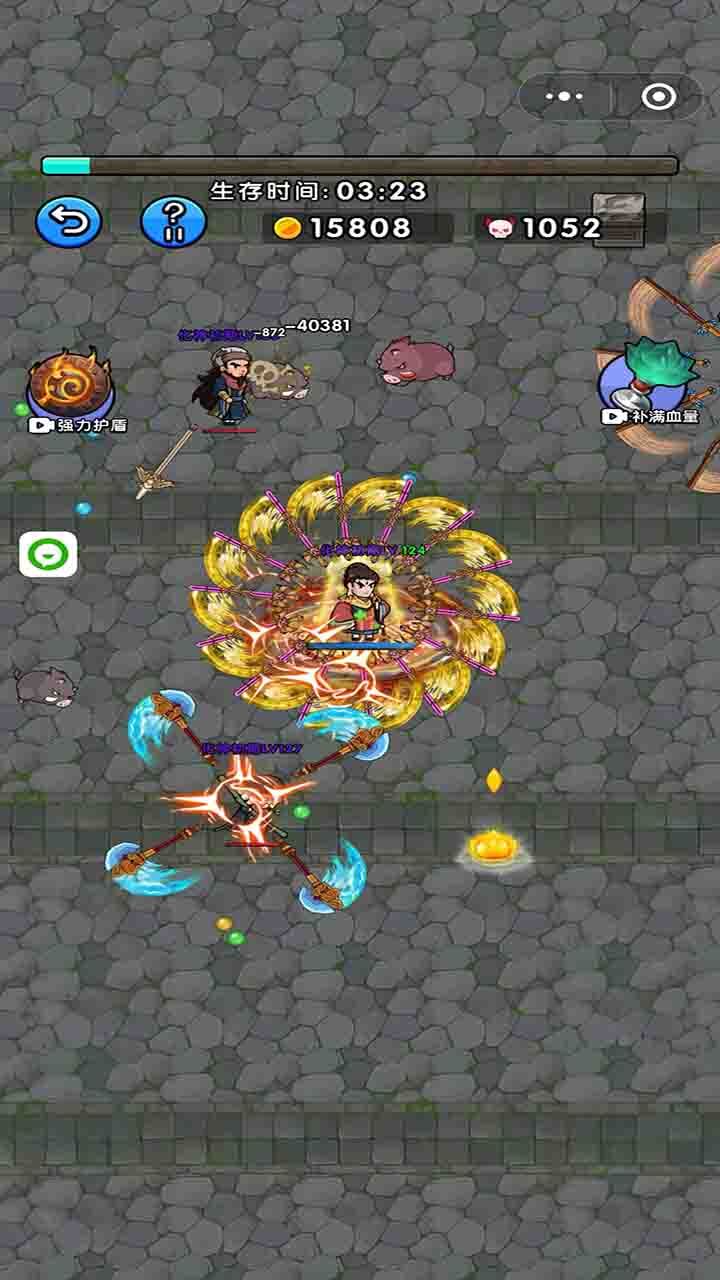Close the mini program with the circle button
The height and width of the screenshot is (1280, 720).
(x=658, y=97)
